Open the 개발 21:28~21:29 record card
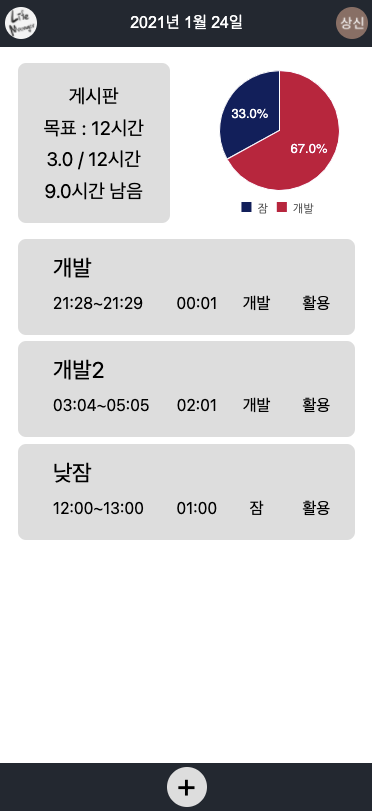Image resolution: width=372 pixels, height=811 pixels. [186, 287]
